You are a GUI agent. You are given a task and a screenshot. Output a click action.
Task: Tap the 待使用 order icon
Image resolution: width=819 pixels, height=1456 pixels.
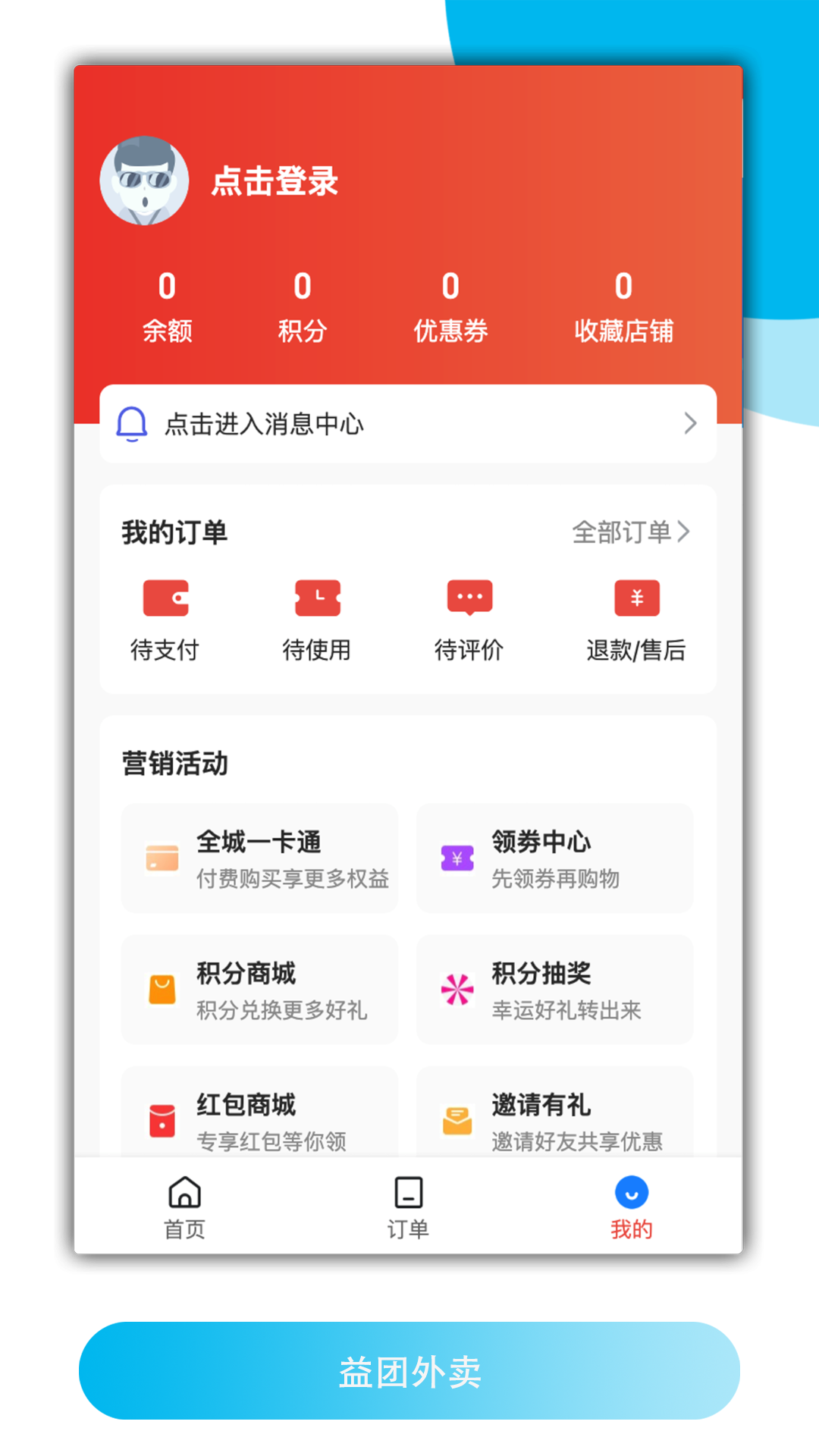(x=318, y=599)
